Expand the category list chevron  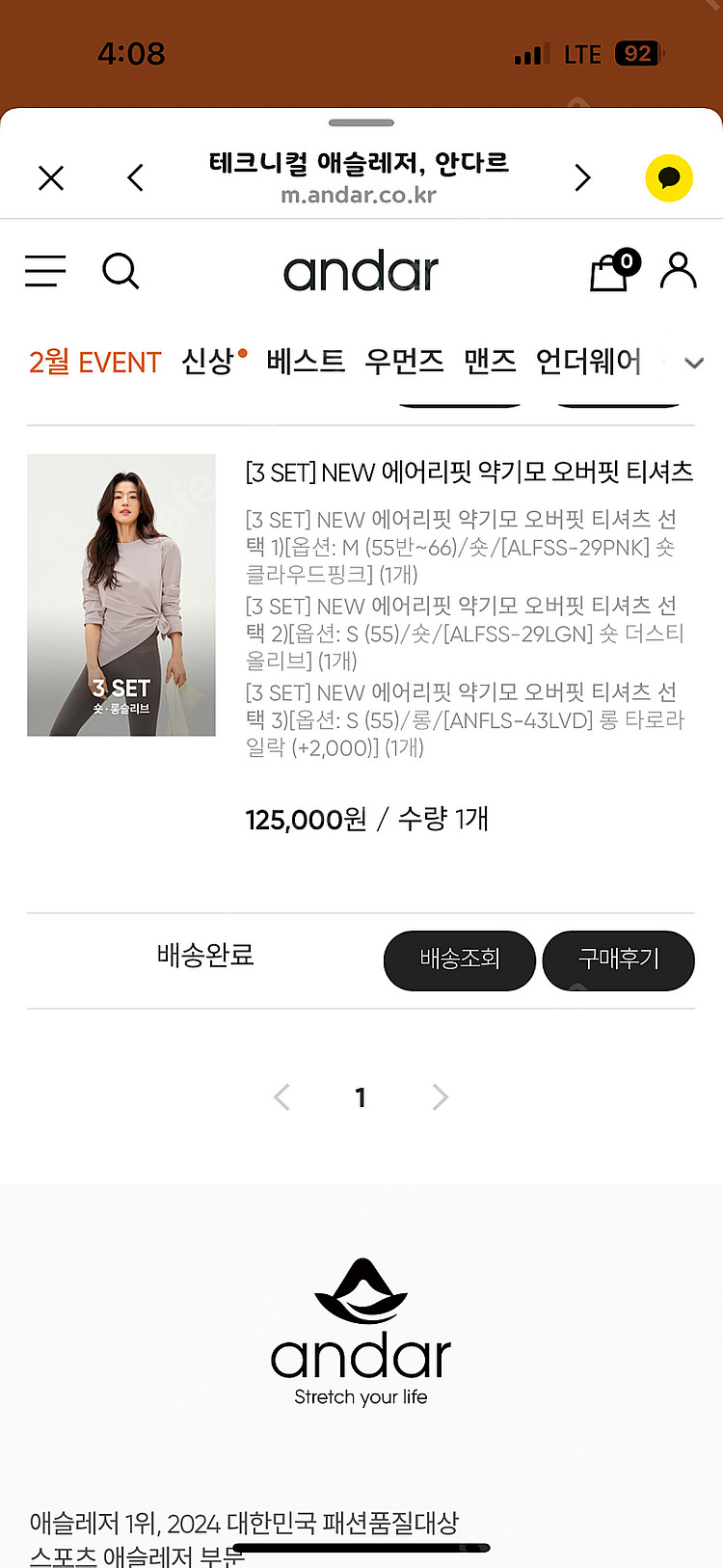(694, 364)
